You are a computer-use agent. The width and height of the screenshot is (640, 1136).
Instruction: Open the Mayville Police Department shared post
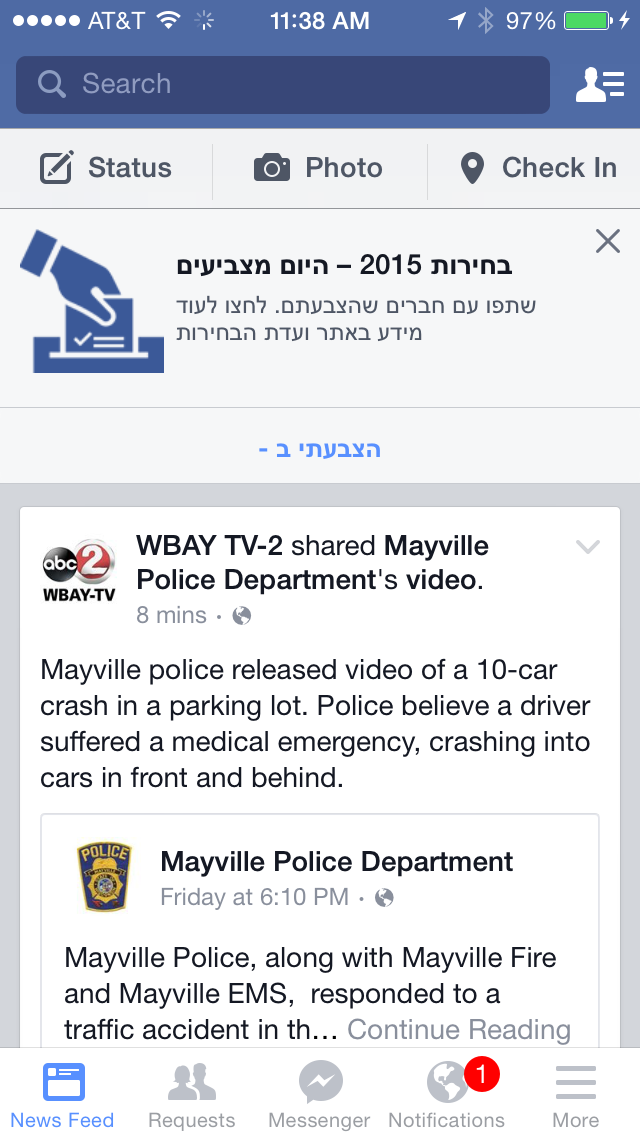tap(337, 862)
